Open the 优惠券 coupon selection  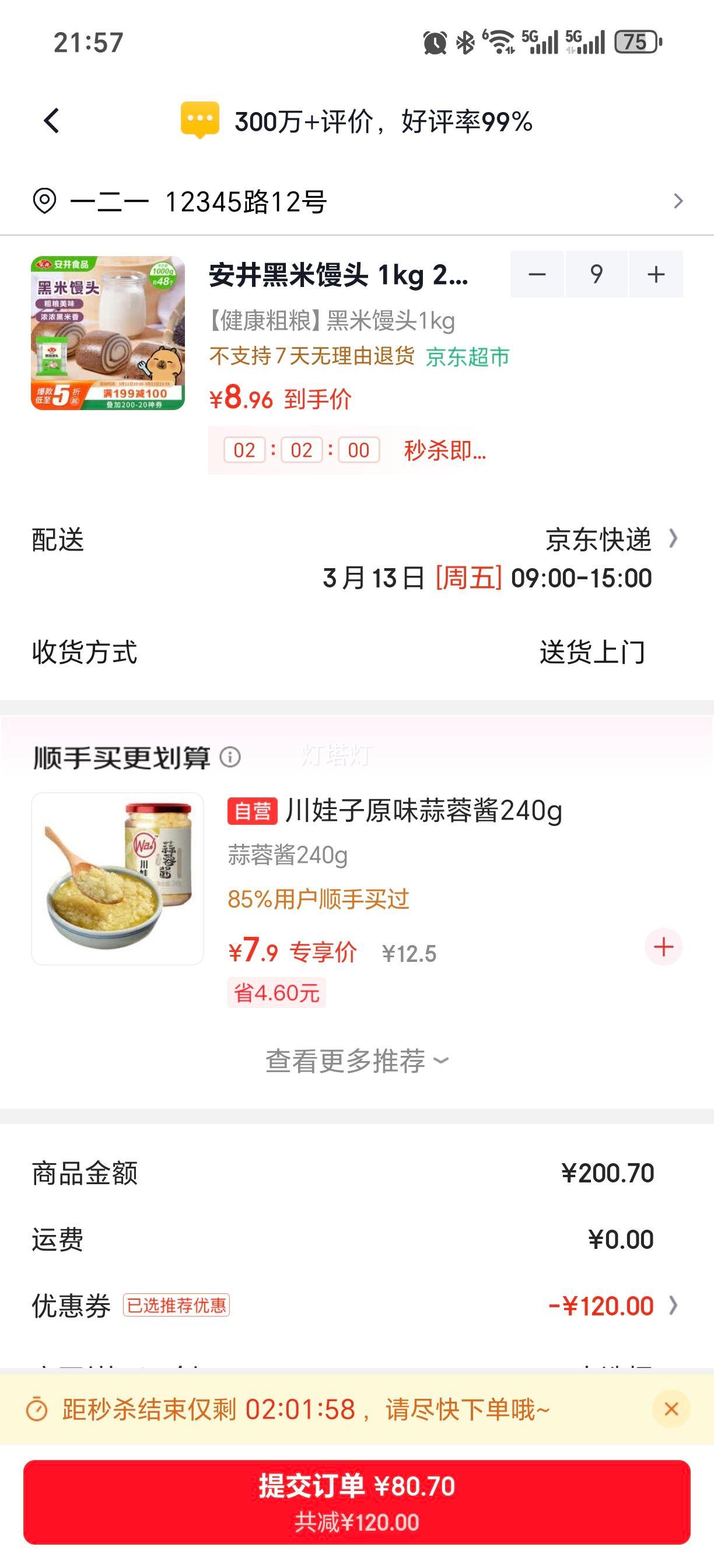(608, 1305)
